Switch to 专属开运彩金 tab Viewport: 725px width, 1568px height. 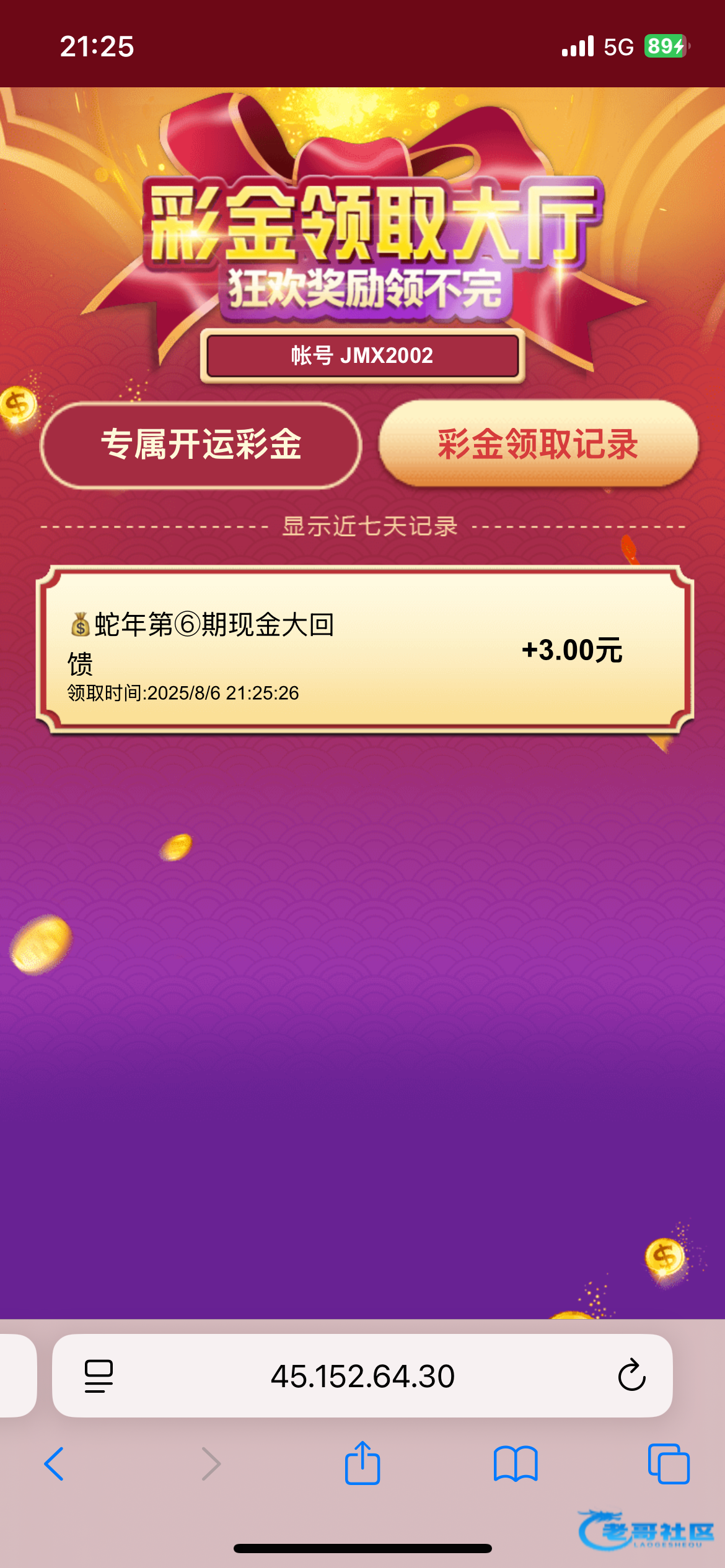tap(201, 445)
